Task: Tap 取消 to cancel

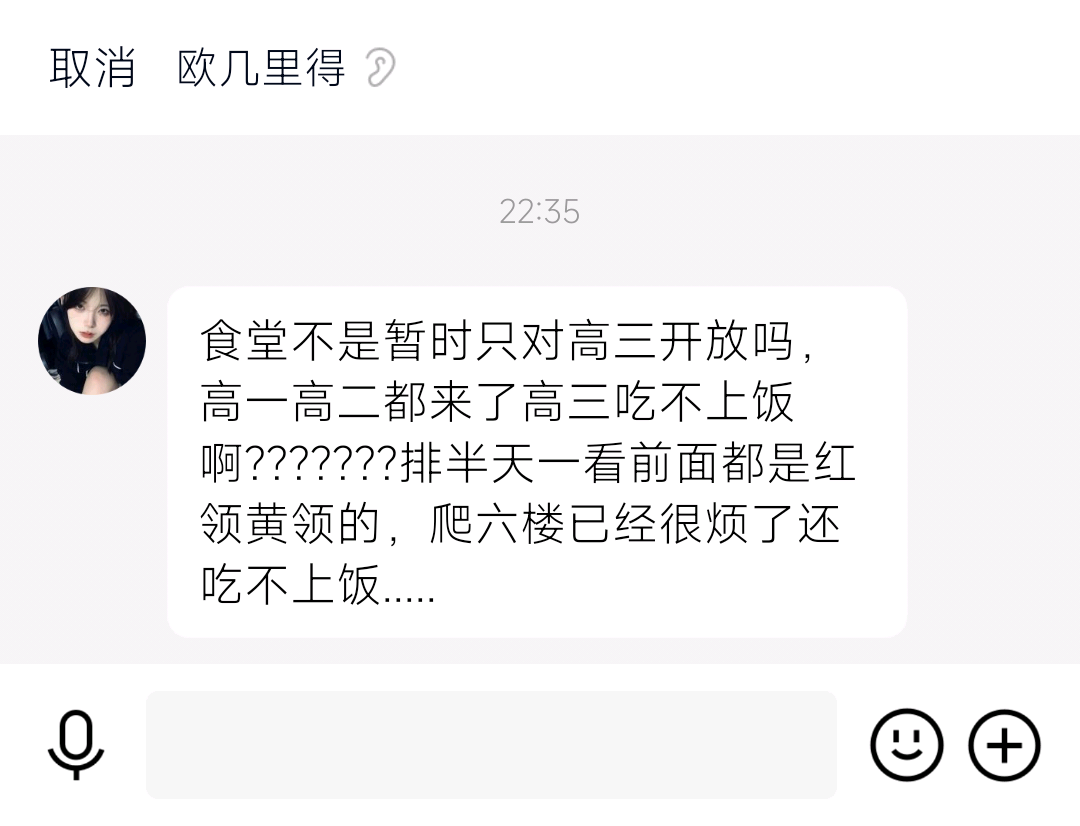Action: [x=92, y=69]
